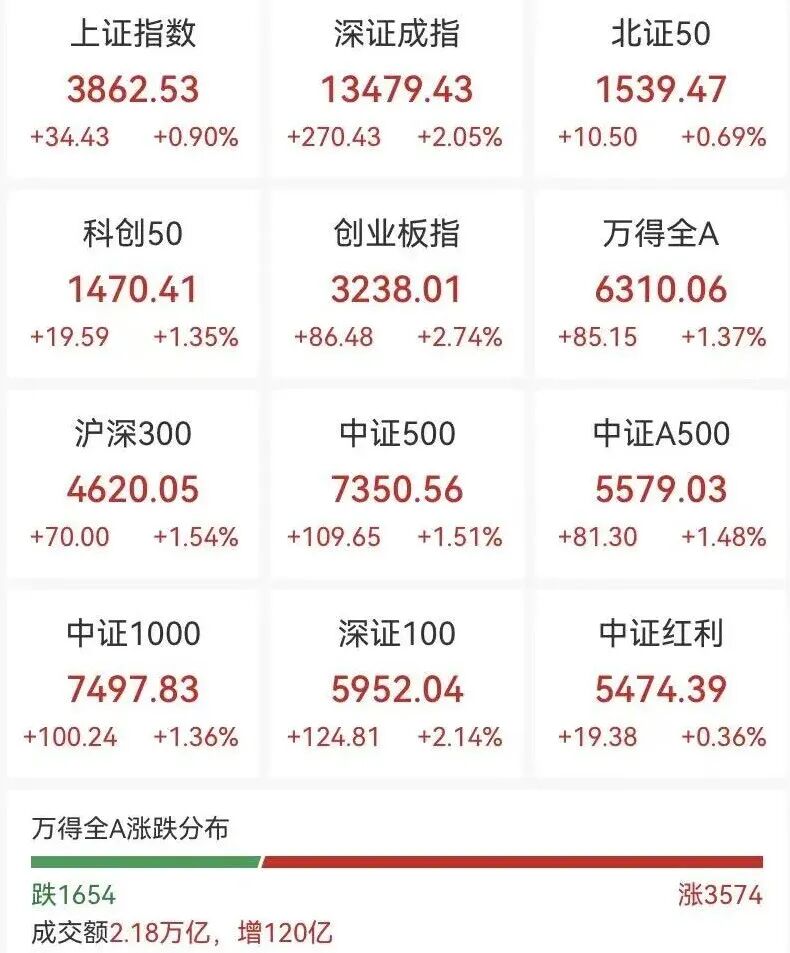Screen dimensions: 790x953
Task: Open the 中证1000 index card
Action: tap(134, 688)
